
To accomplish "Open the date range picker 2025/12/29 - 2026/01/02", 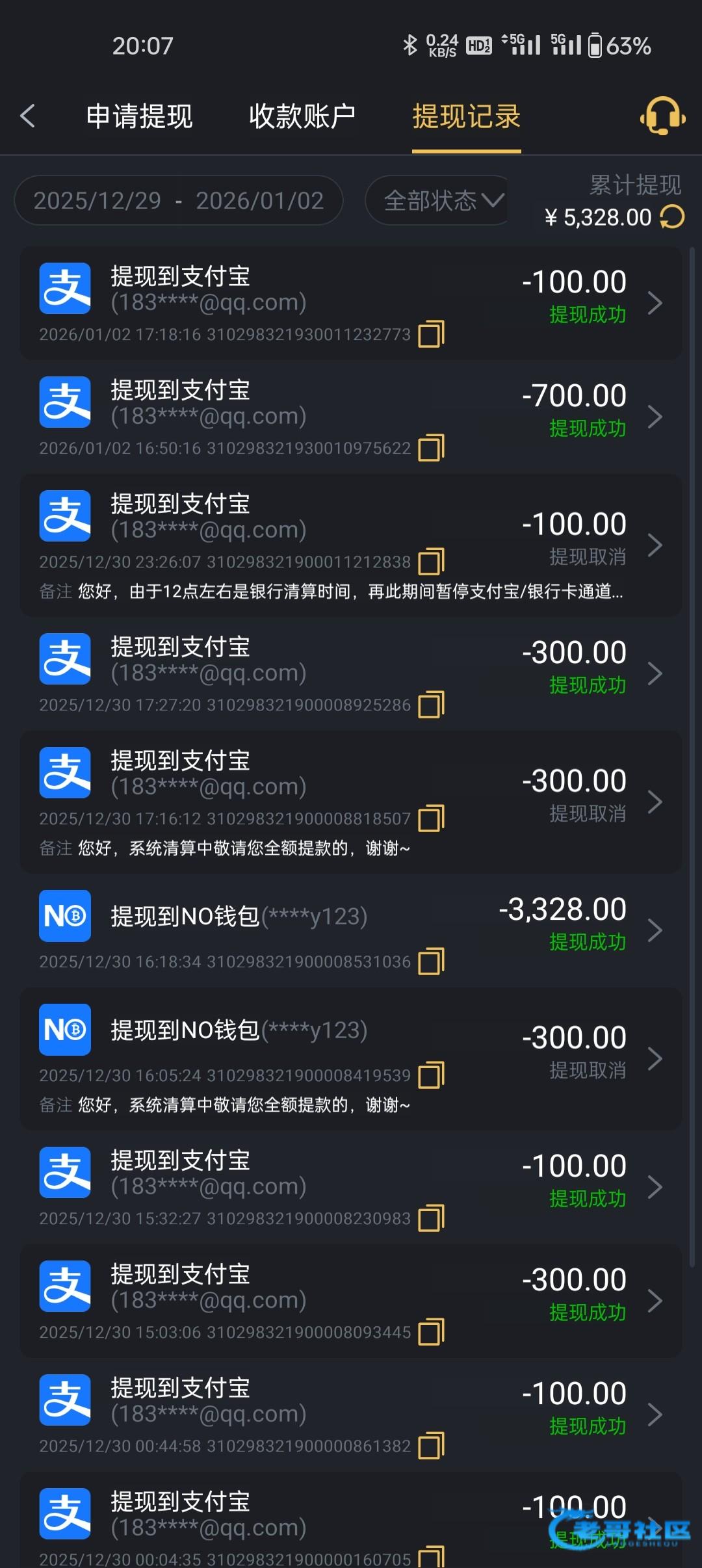I will tap(178, 200).
